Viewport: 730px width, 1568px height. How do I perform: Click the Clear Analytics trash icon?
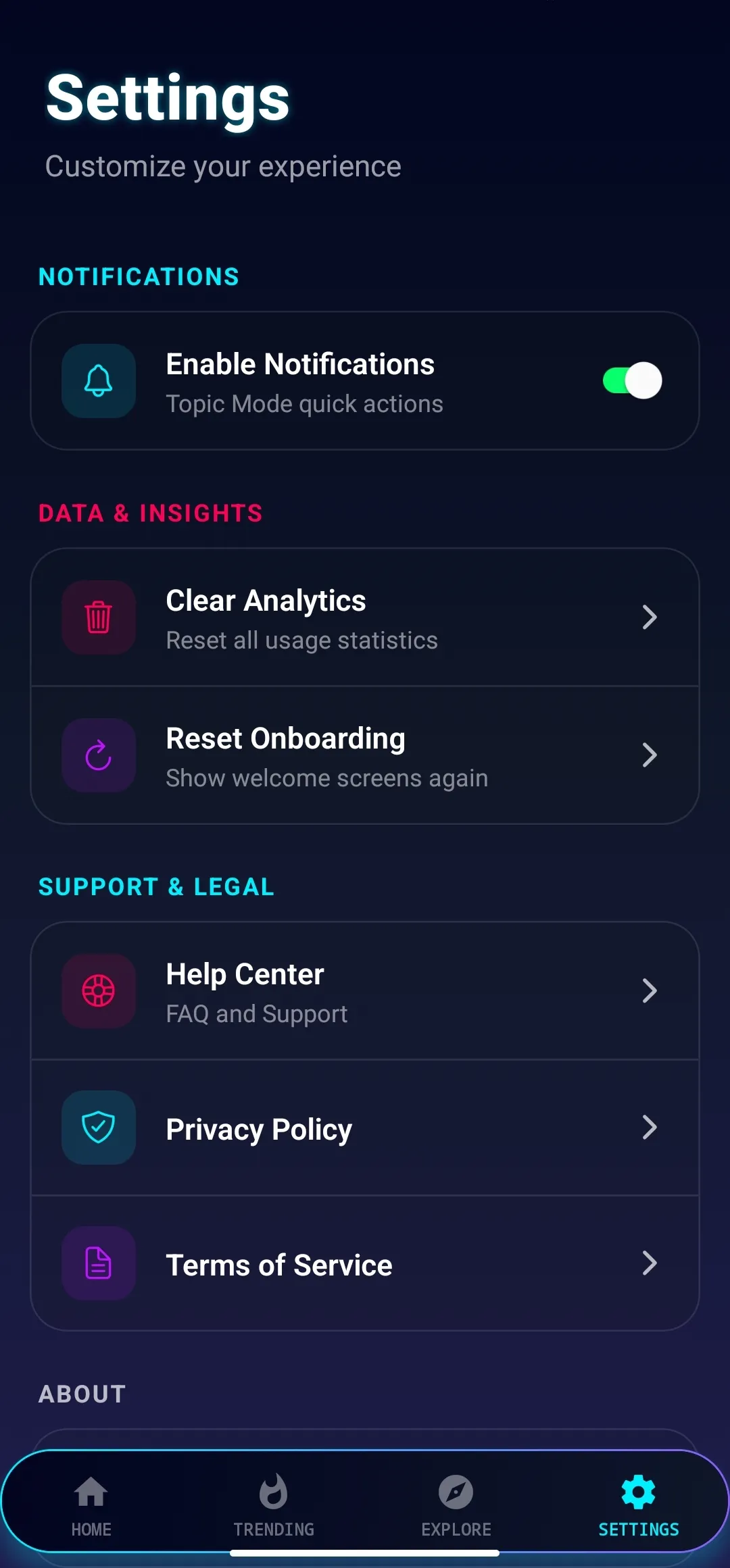(98, 617)
